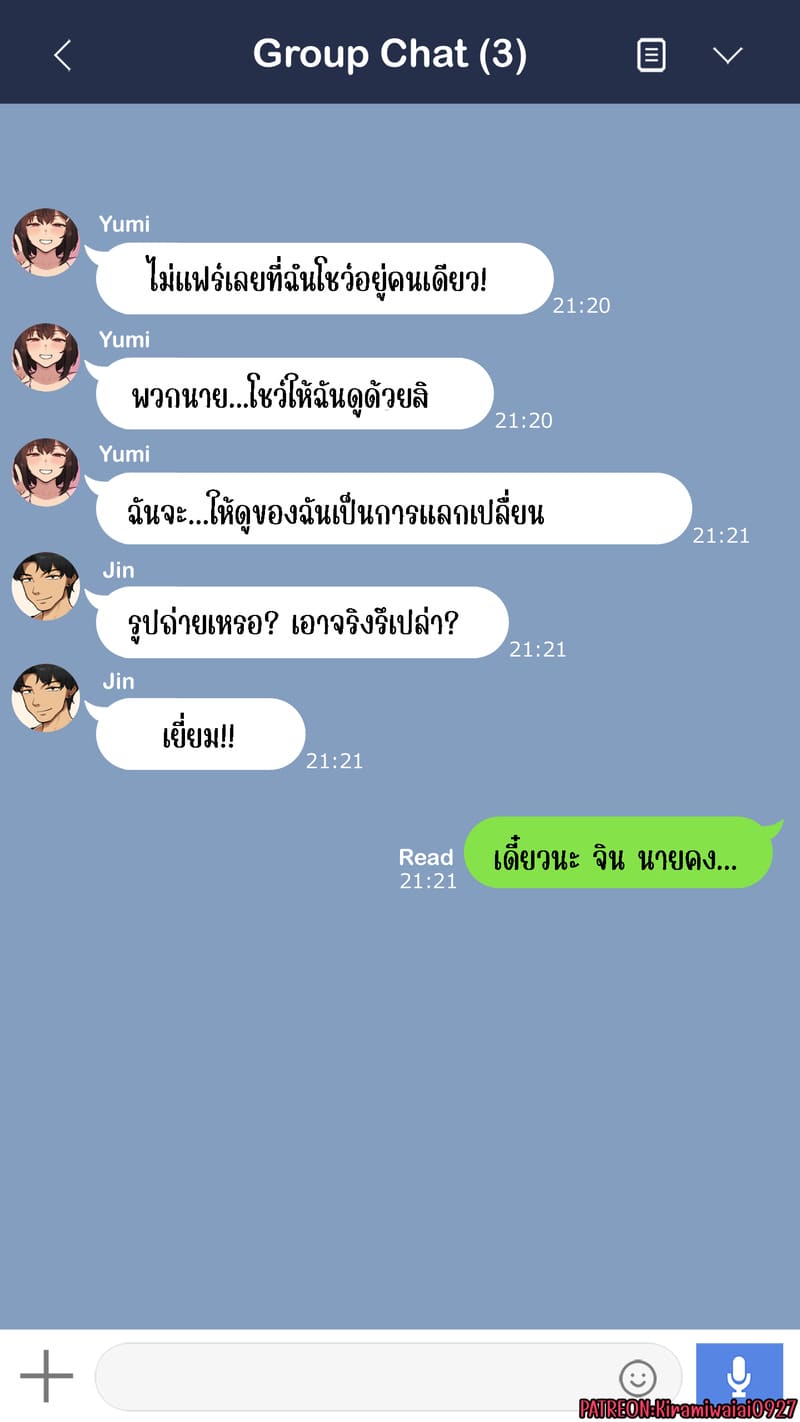
Task: Tap Jin's name label above his message
Action: [x=118, y=570]
